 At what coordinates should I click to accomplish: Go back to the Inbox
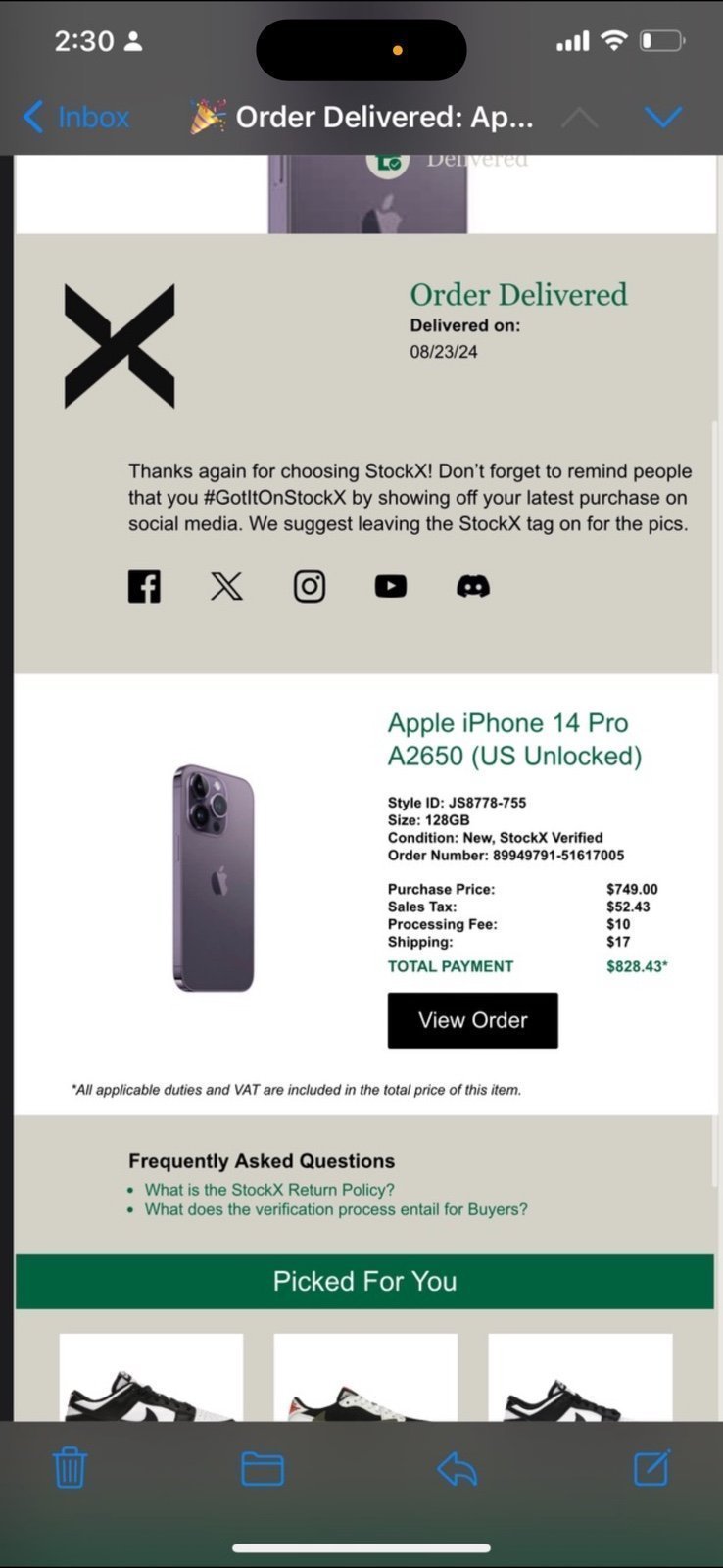(x=76, y=118)
